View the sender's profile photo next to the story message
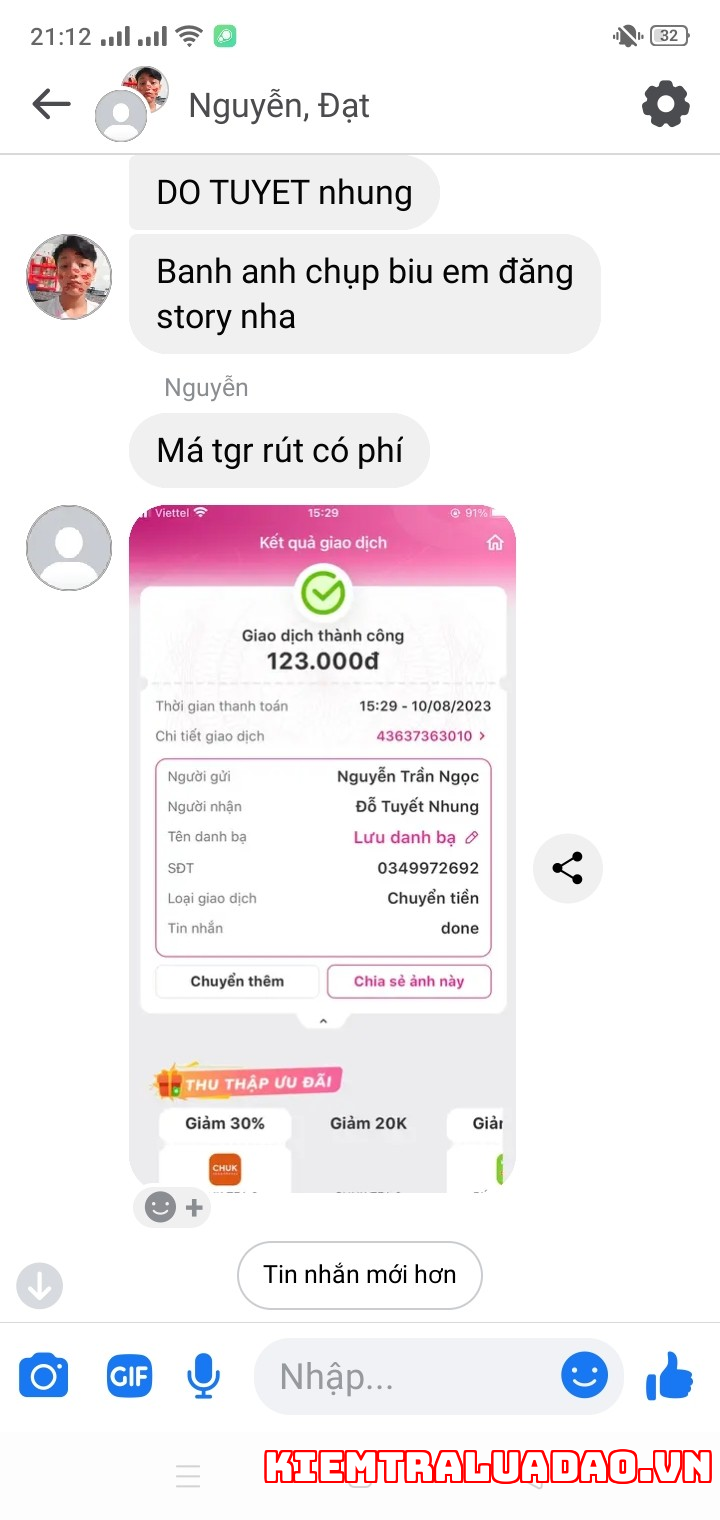 pyautogui.click(x=69, y=277)
